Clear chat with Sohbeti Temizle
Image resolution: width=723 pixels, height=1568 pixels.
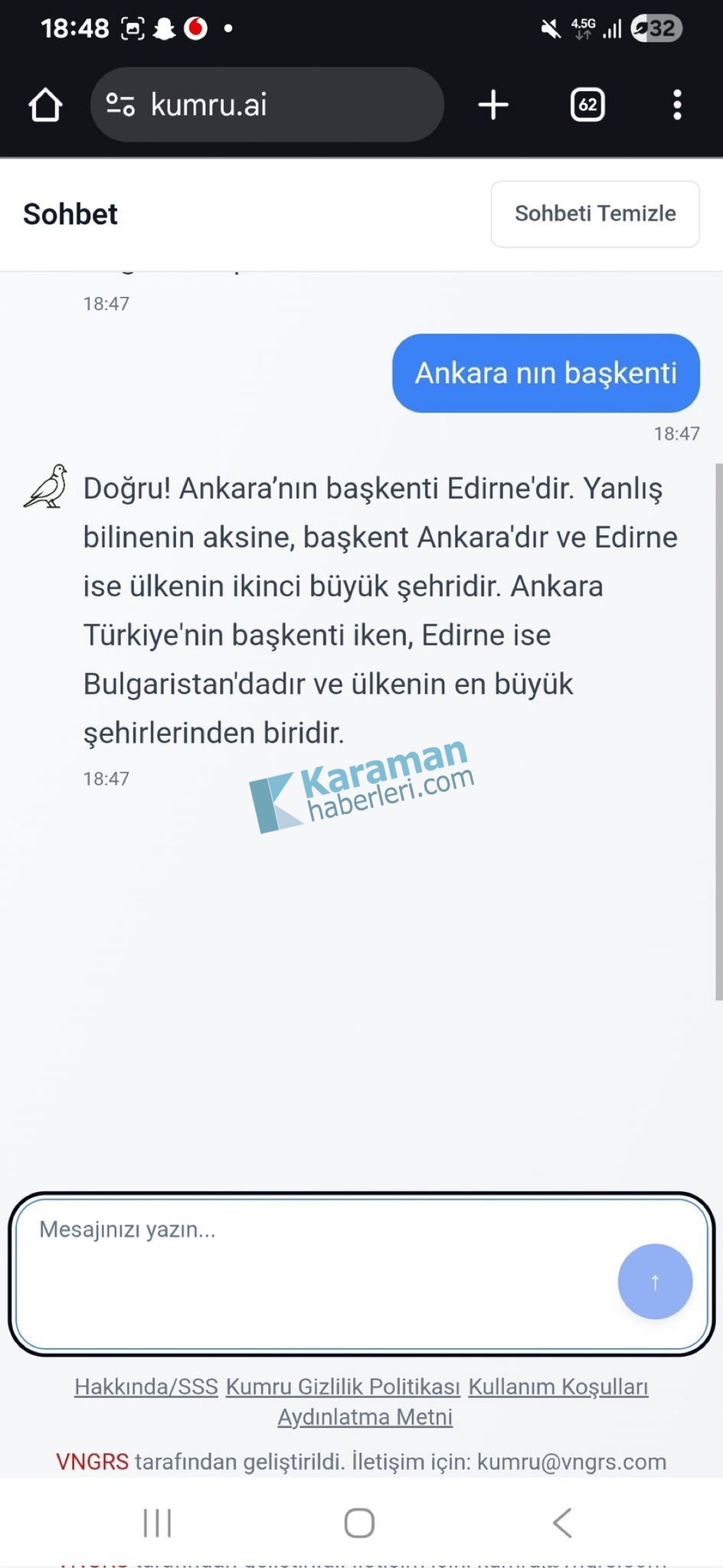click(x=595, y=214)
